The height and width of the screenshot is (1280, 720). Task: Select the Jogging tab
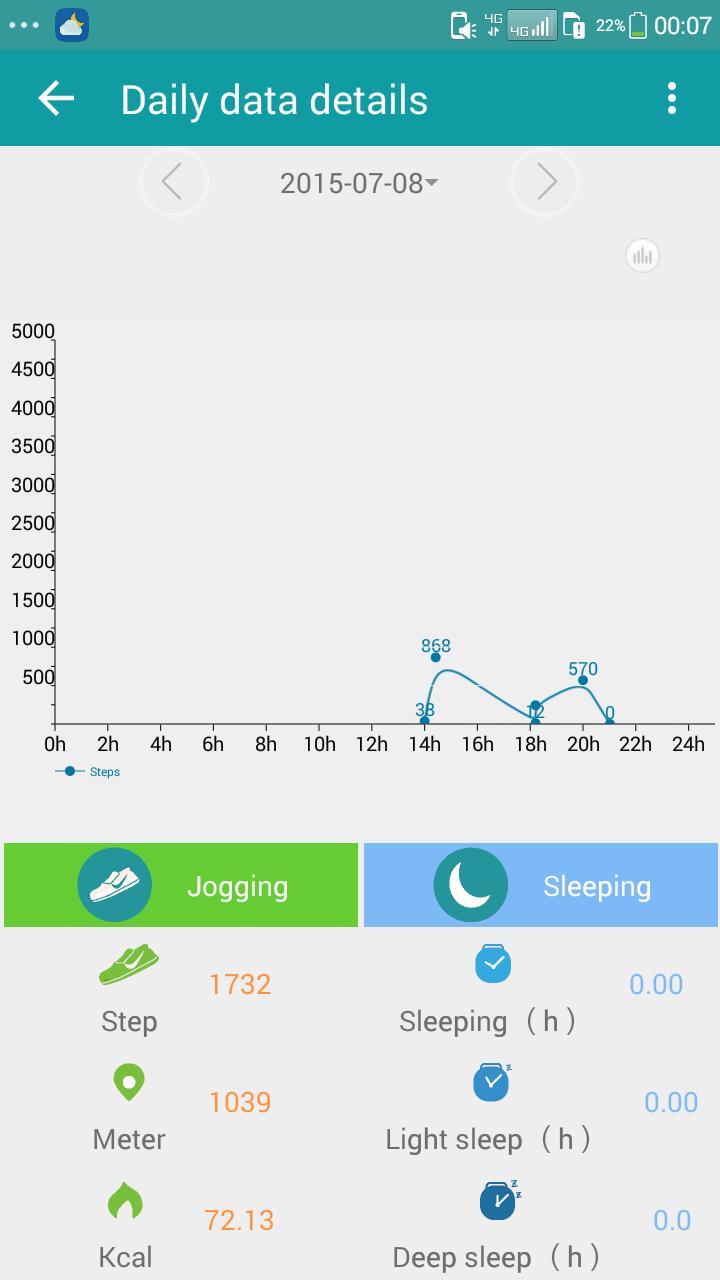pos(181,885)
